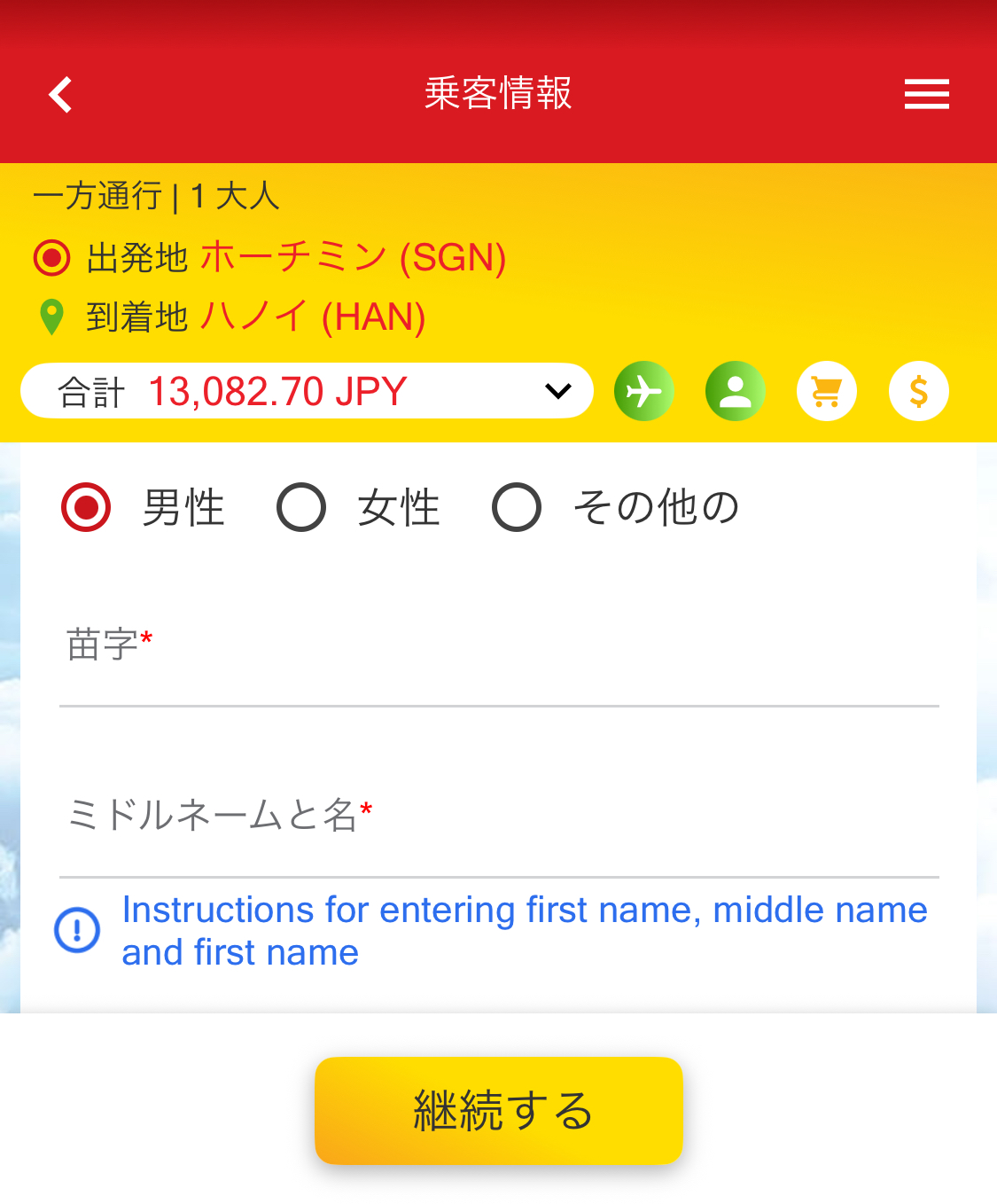Select the 男性 radio button
This screenshot has width=997, height=1204.
point(87,507)
